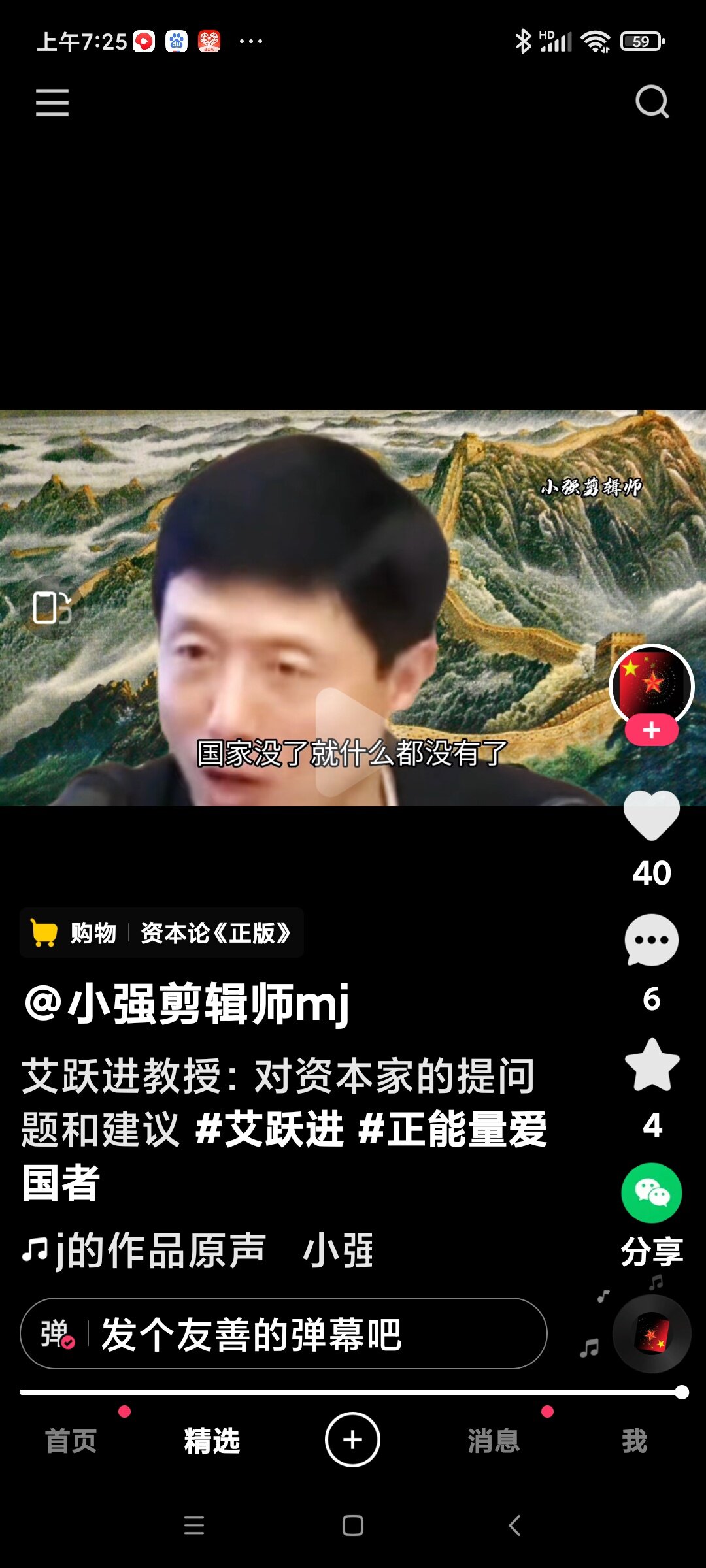The height and width of the screenshot is (1568, 706).
Task: Open search
Action: point(652,102)
